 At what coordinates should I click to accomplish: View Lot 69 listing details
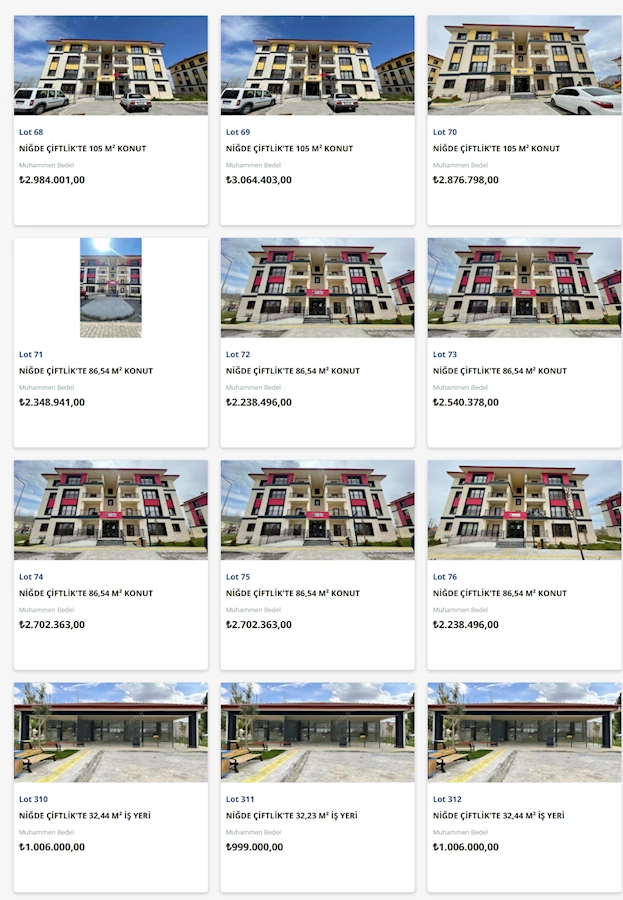pyautogui.click(x=317, y=120)
